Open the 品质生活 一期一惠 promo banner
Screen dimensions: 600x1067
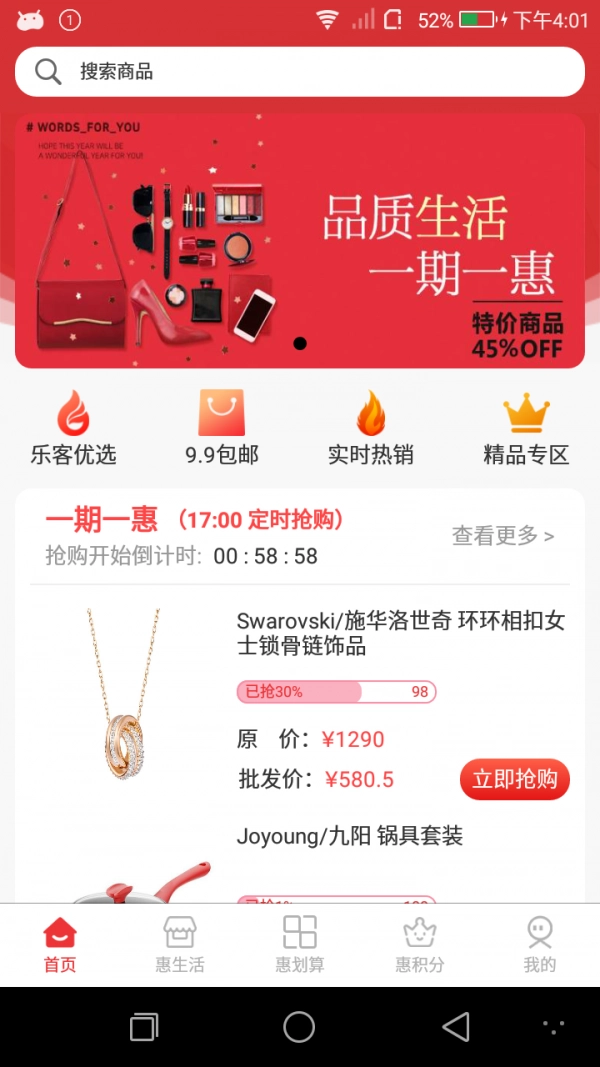(300, 240)
